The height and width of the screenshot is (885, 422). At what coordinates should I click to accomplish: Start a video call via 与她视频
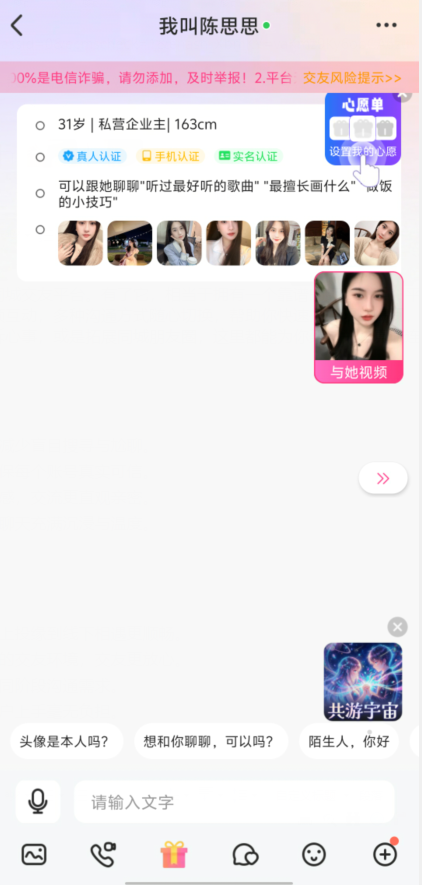[358, 327]
